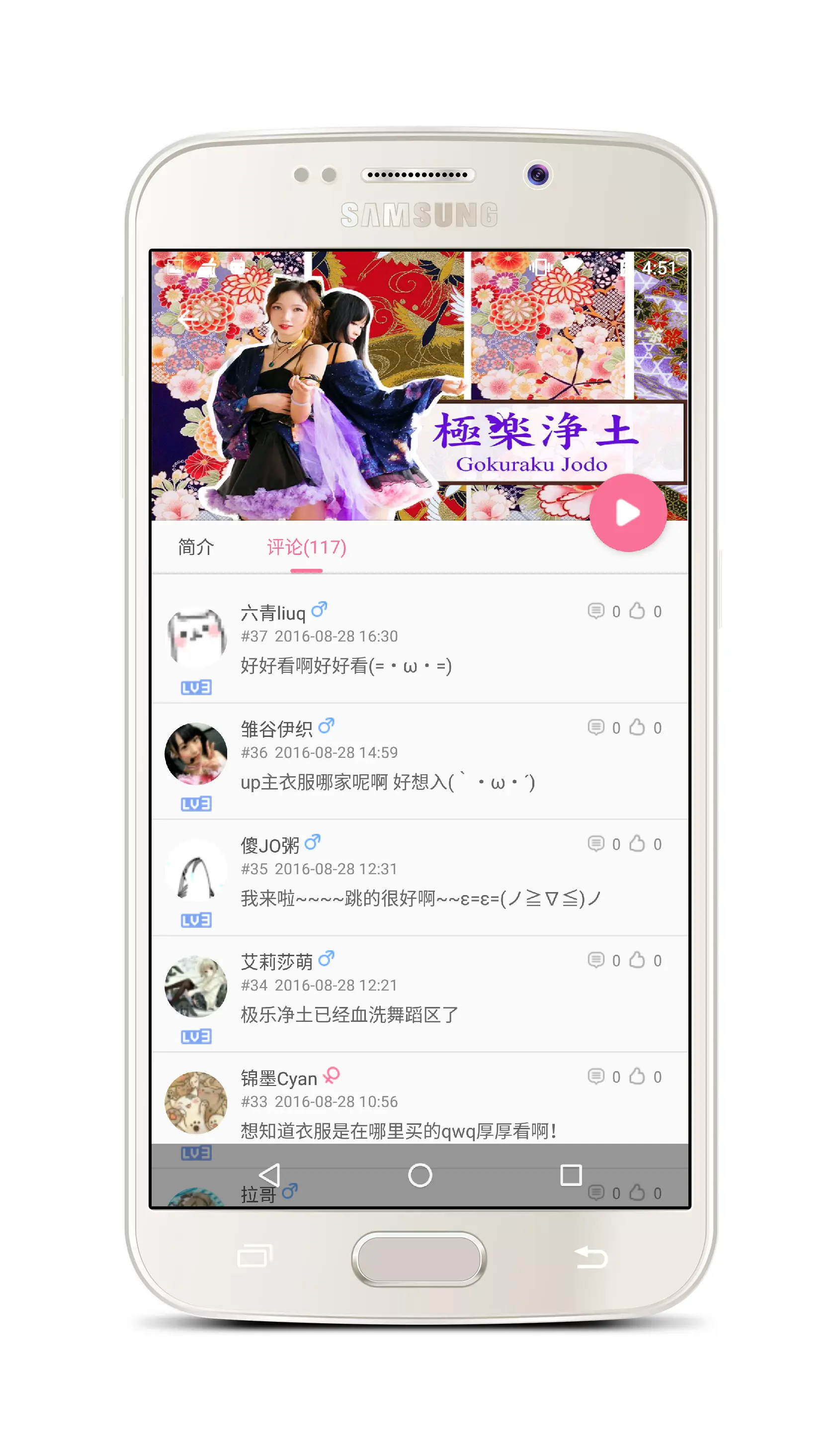Like 六青liuq's comment
This screenshot has width=840, height=1454.
[x=637, y=611]
